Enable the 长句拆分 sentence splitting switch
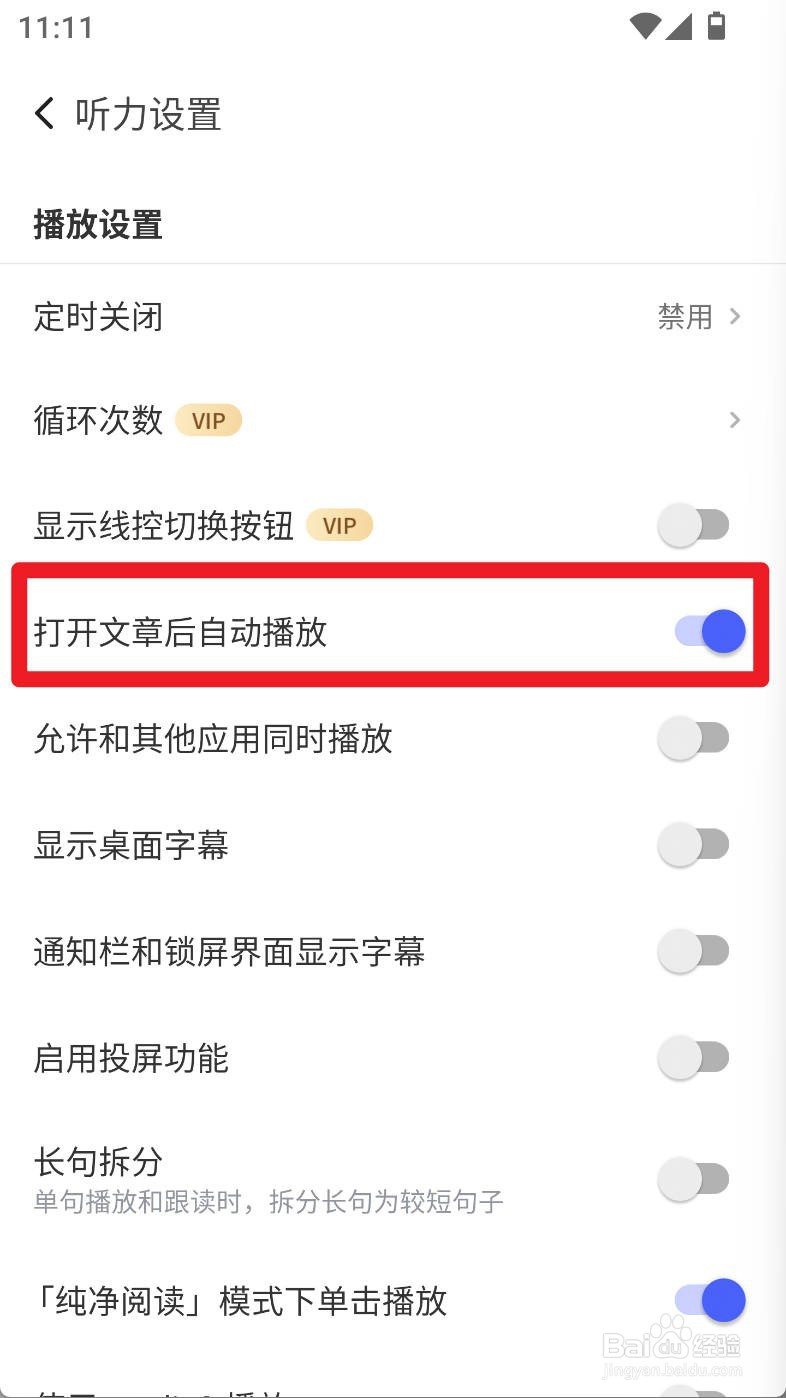This screenshot has height=1398, width=786. (x=696, y=1179)
